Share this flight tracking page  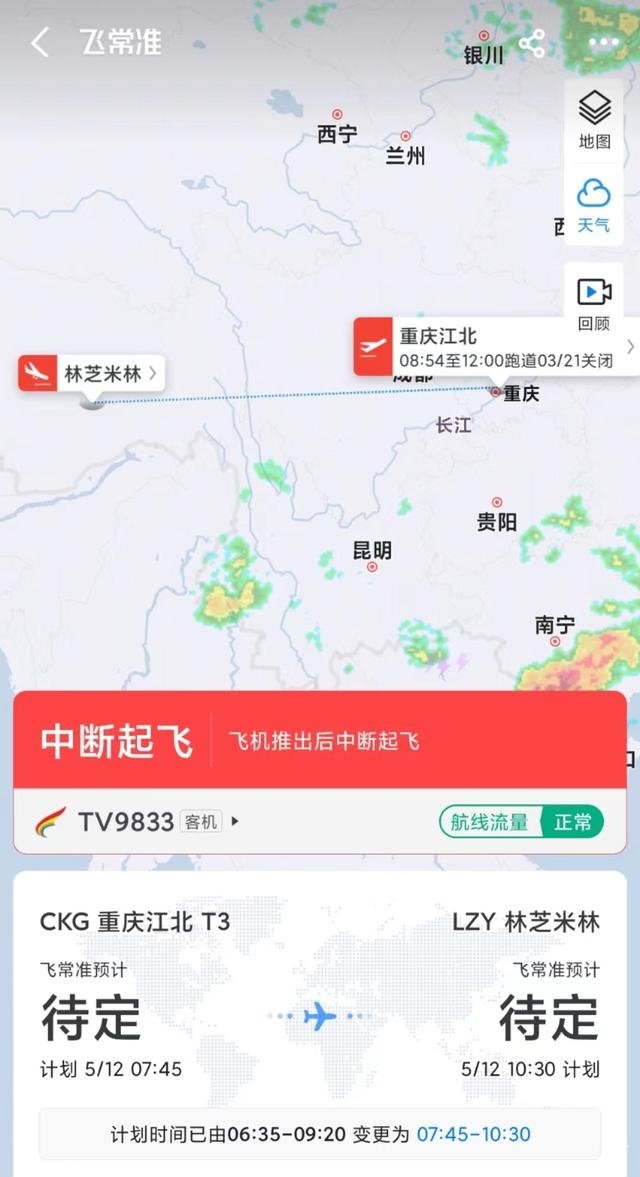531,43
